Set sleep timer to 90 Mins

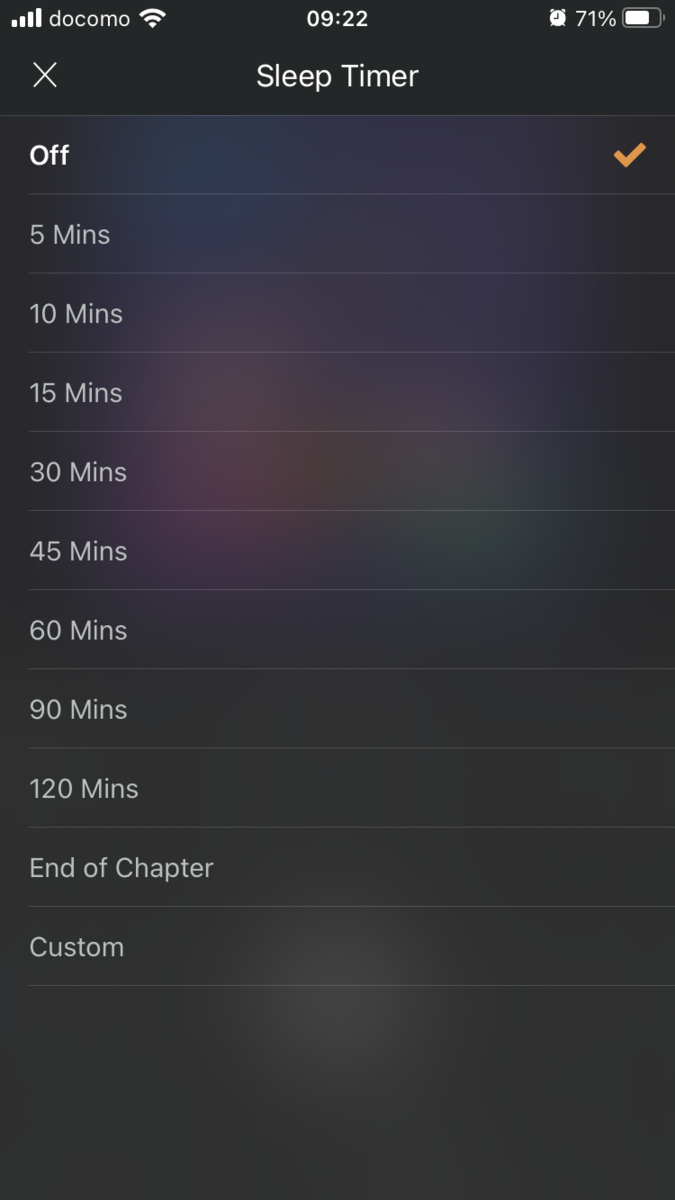pos(337,709)
